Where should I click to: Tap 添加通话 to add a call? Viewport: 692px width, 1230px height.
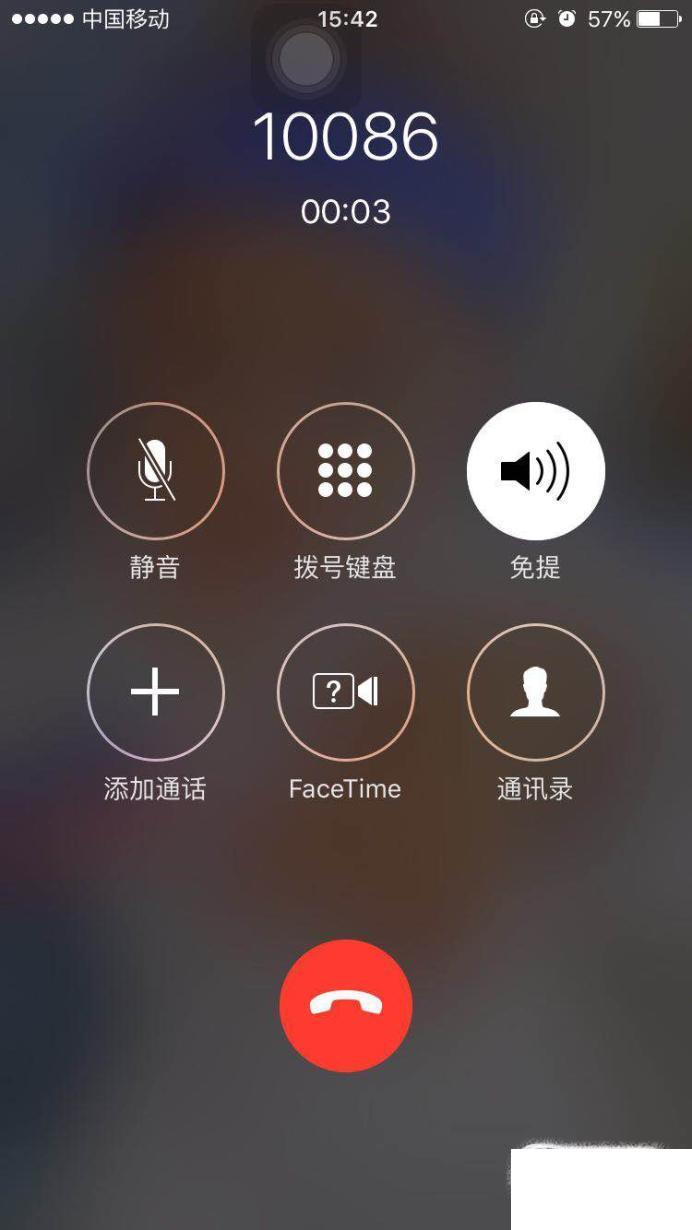tap(155, 692)
